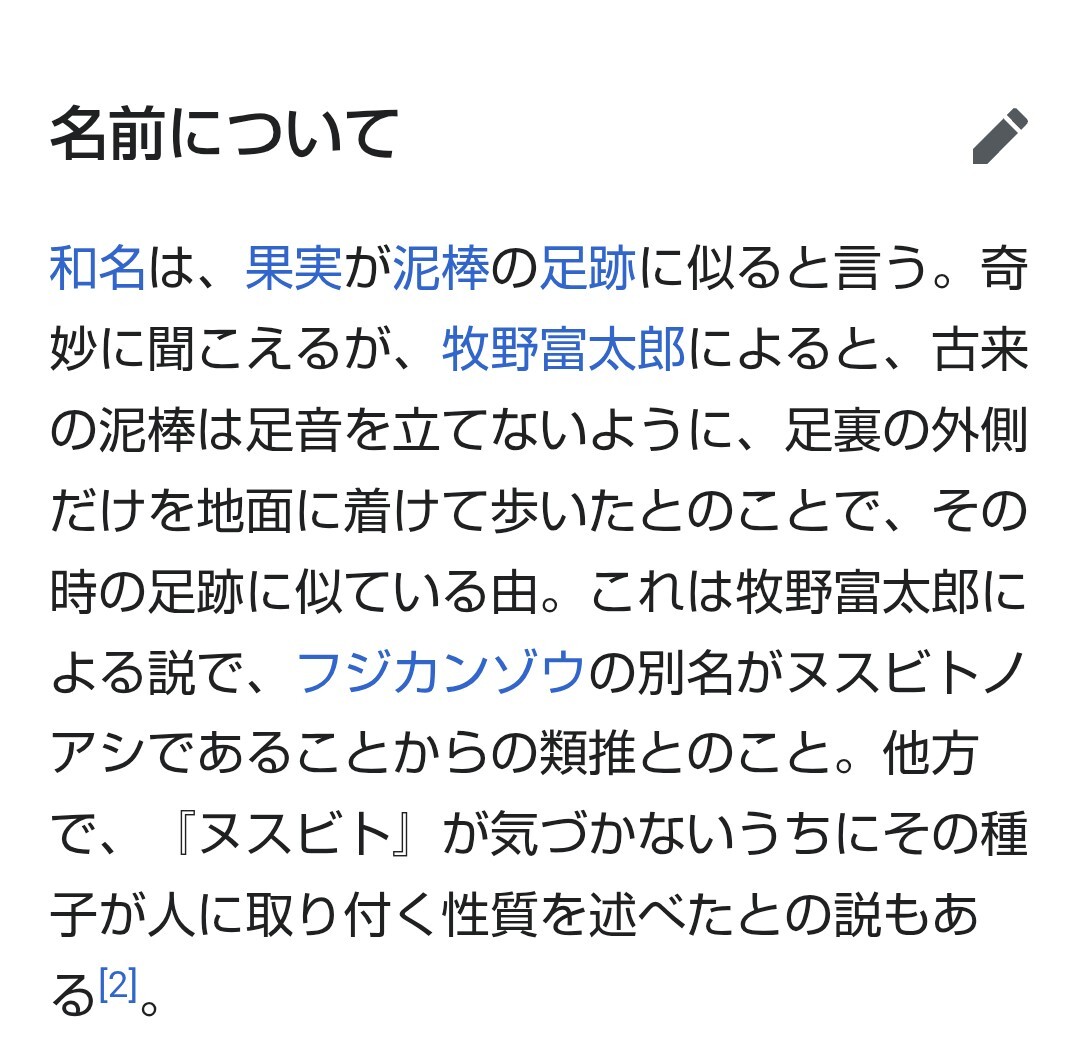Open the 足跡 link
This screenshot has height=1043, width=1080.
point(587,271)
